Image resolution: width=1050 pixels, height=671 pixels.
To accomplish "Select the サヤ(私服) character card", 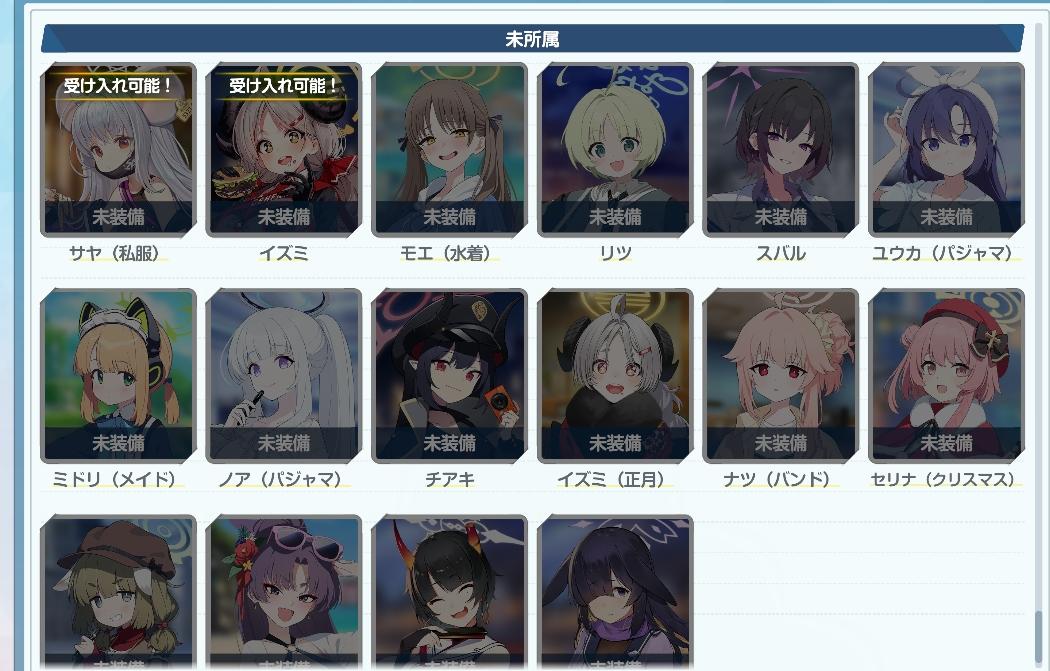I will click(118, 150).
